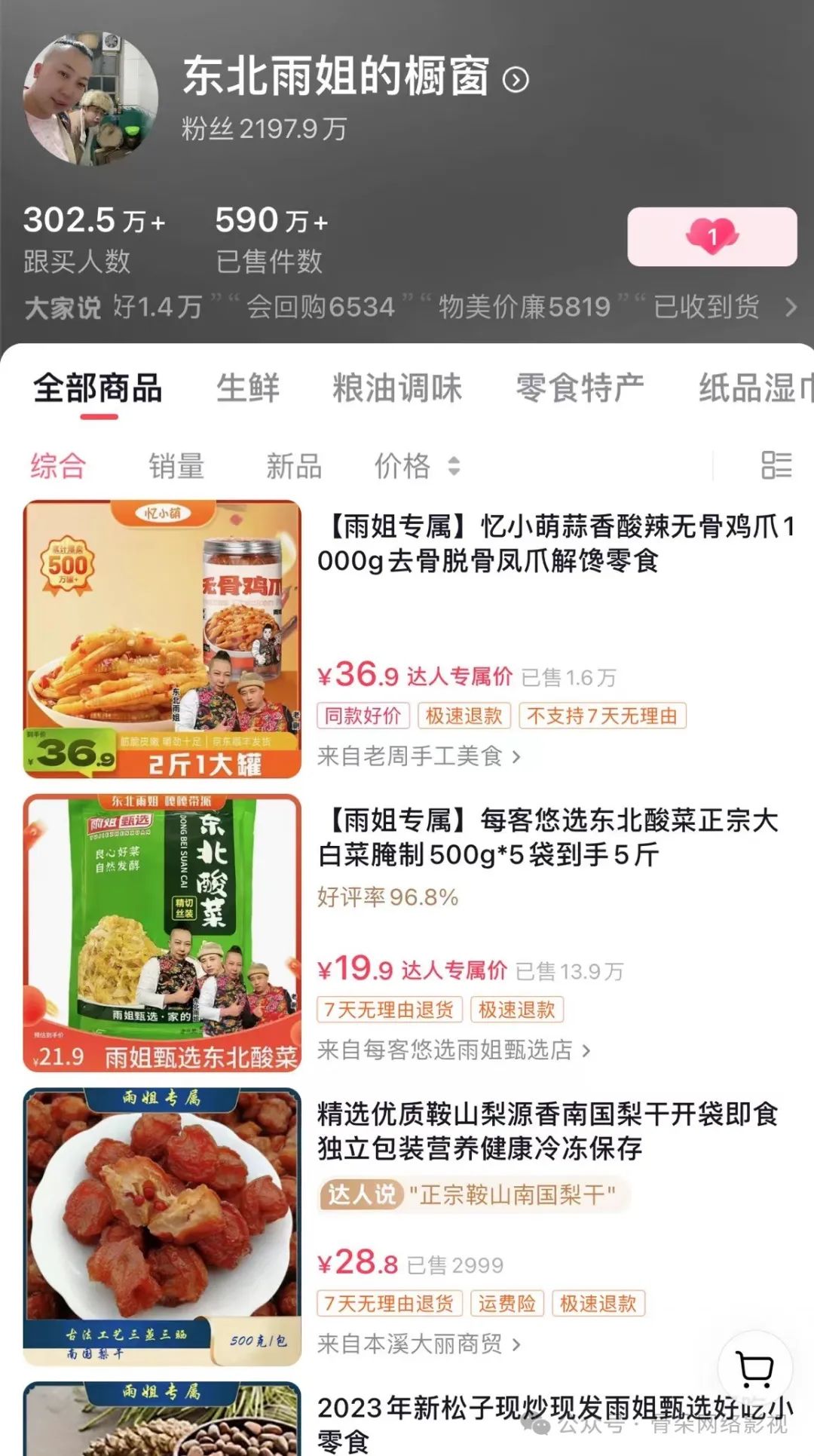The image size is (814, 1456).
Task: Sort by 综合 ranking
Action: click(58, 466)
